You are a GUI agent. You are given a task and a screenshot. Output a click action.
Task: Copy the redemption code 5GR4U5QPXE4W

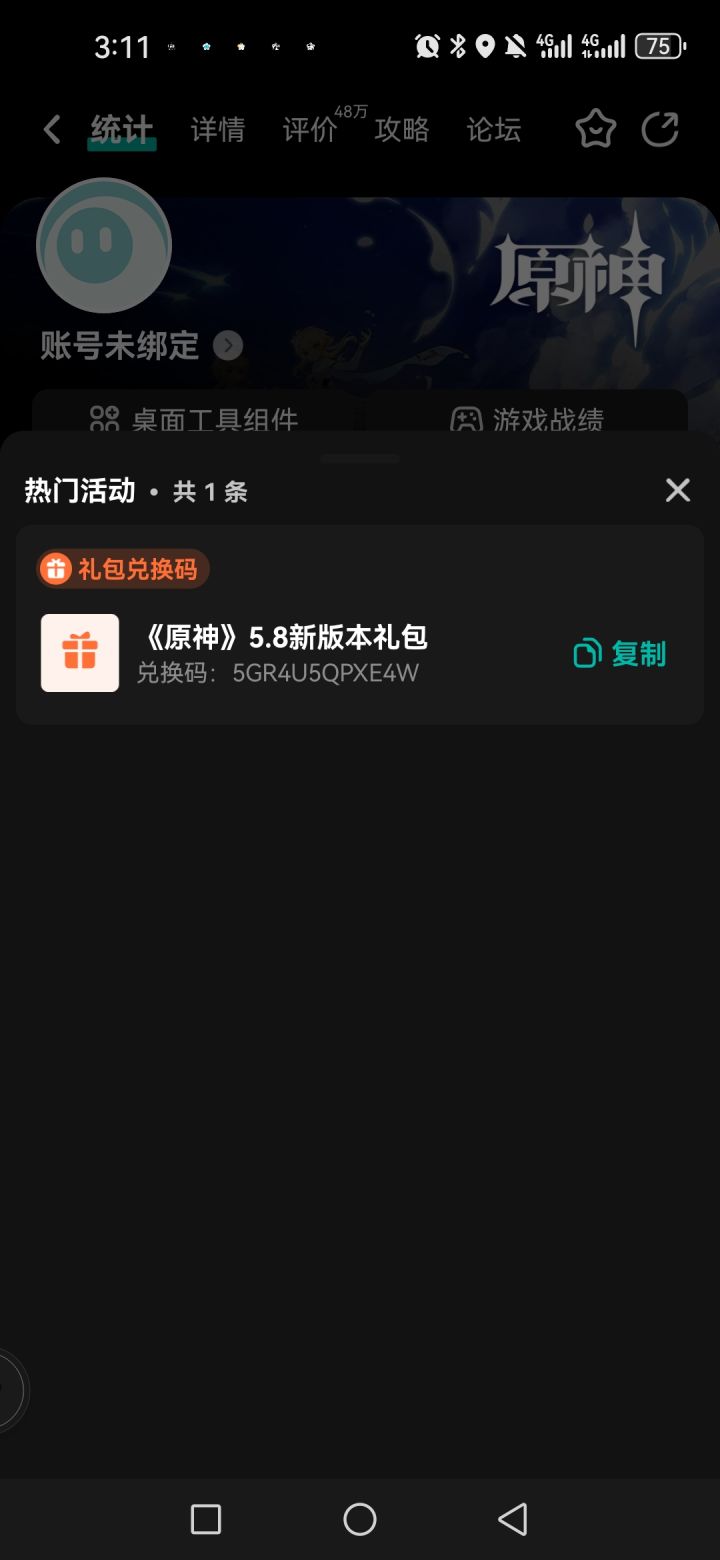coord(621,652)
